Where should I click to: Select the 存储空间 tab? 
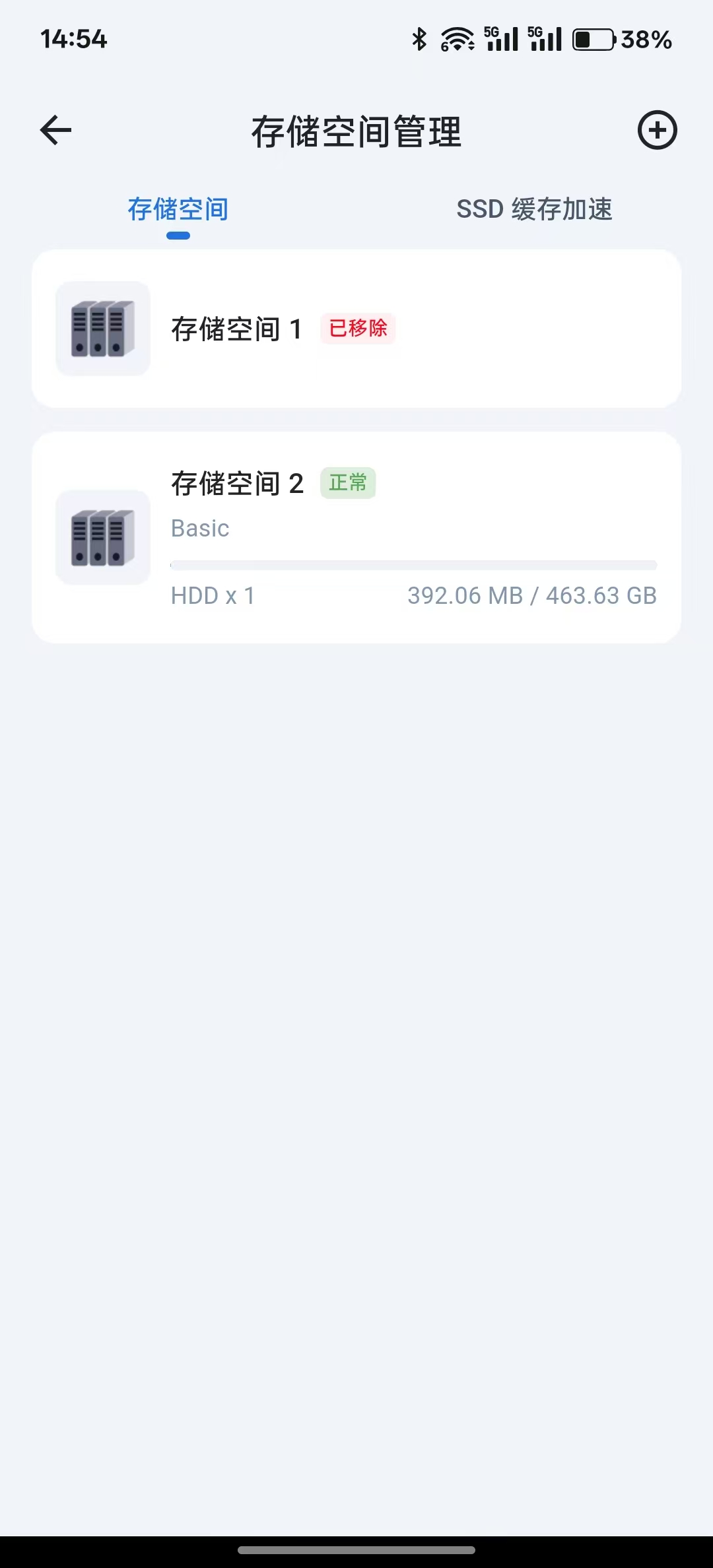(178, 209)
